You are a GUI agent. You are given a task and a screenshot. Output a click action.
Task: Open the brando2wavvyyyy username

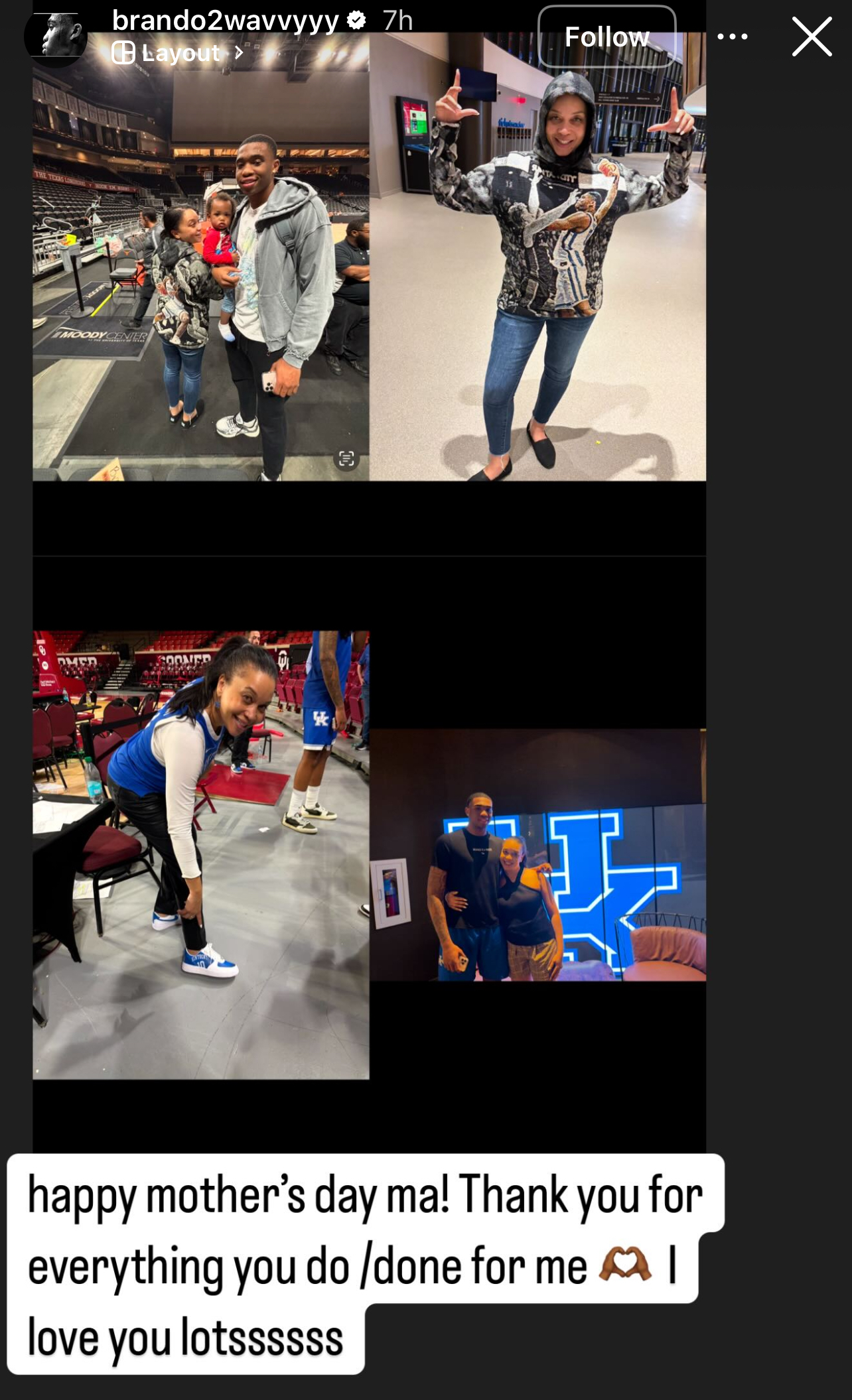tap(226, 20)
